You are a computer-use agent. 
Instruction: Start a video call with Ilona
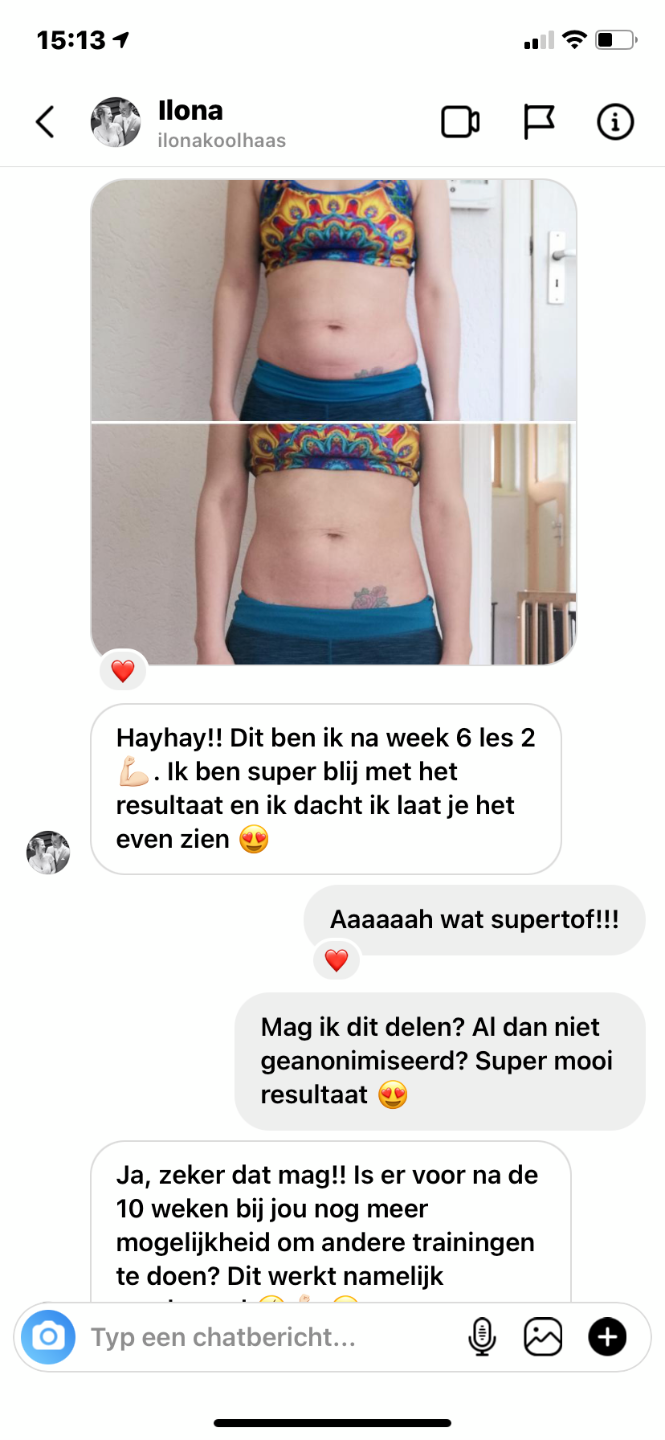460,122
